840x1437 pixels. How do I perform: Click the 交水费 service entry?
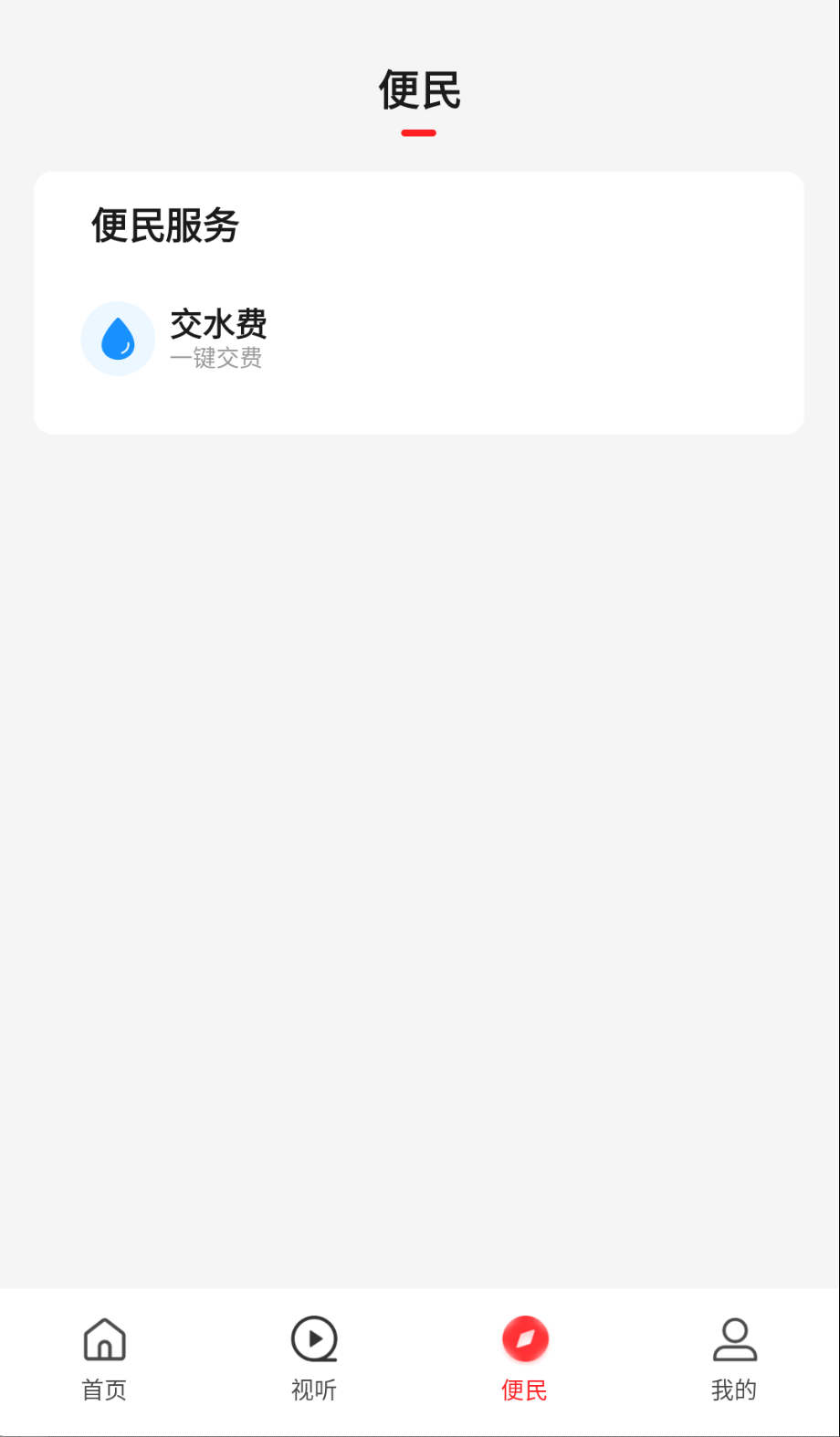coord(219,338)
